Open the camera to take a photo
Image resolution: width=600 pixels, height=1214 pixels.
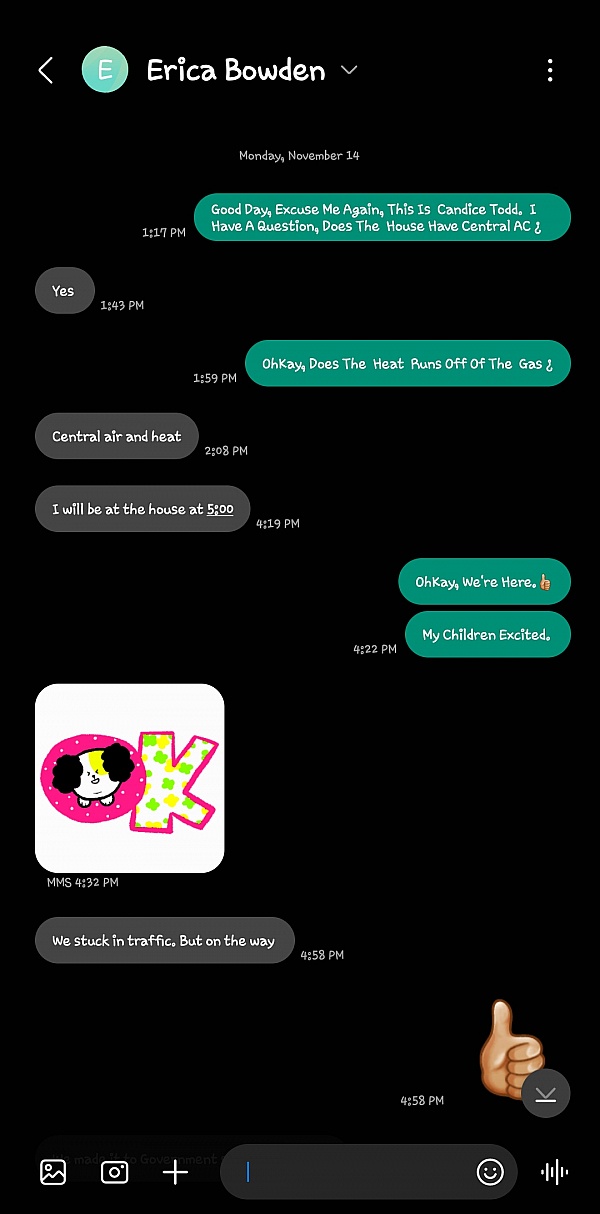pyautogui.click(x=115, y=1172)
